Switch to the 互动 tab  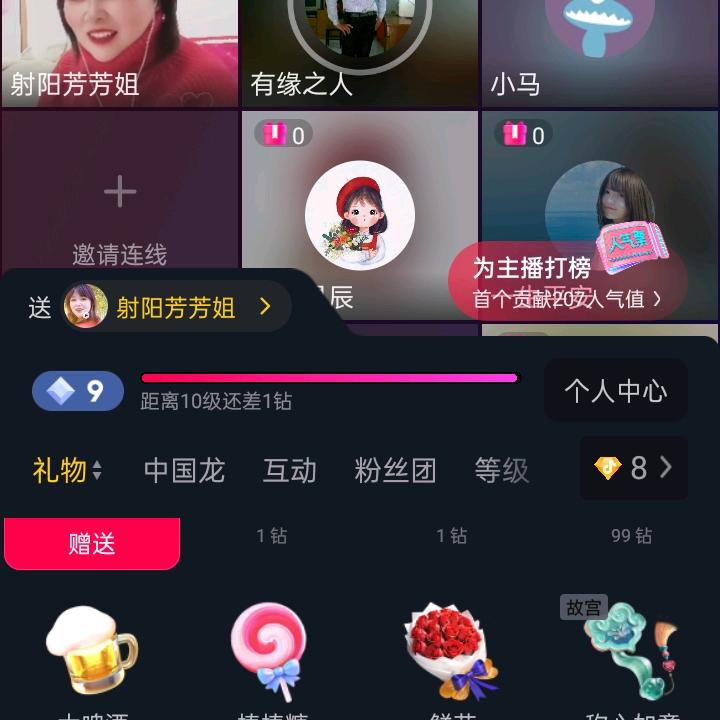pos(290,470)
